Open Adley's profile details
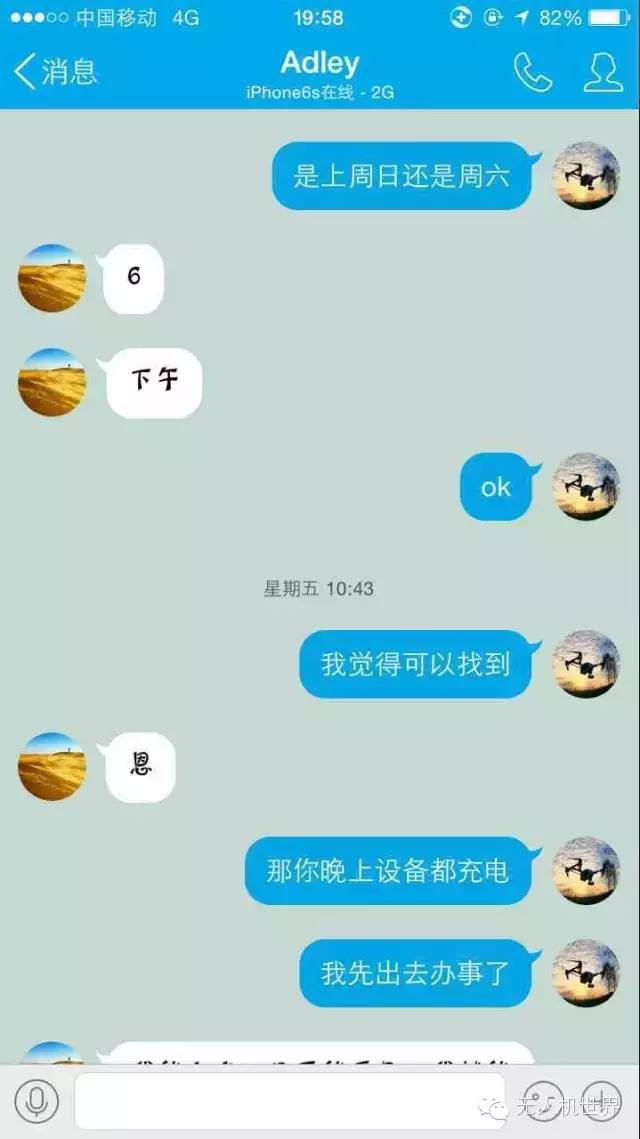640x1139 pixels. (602, 71)
